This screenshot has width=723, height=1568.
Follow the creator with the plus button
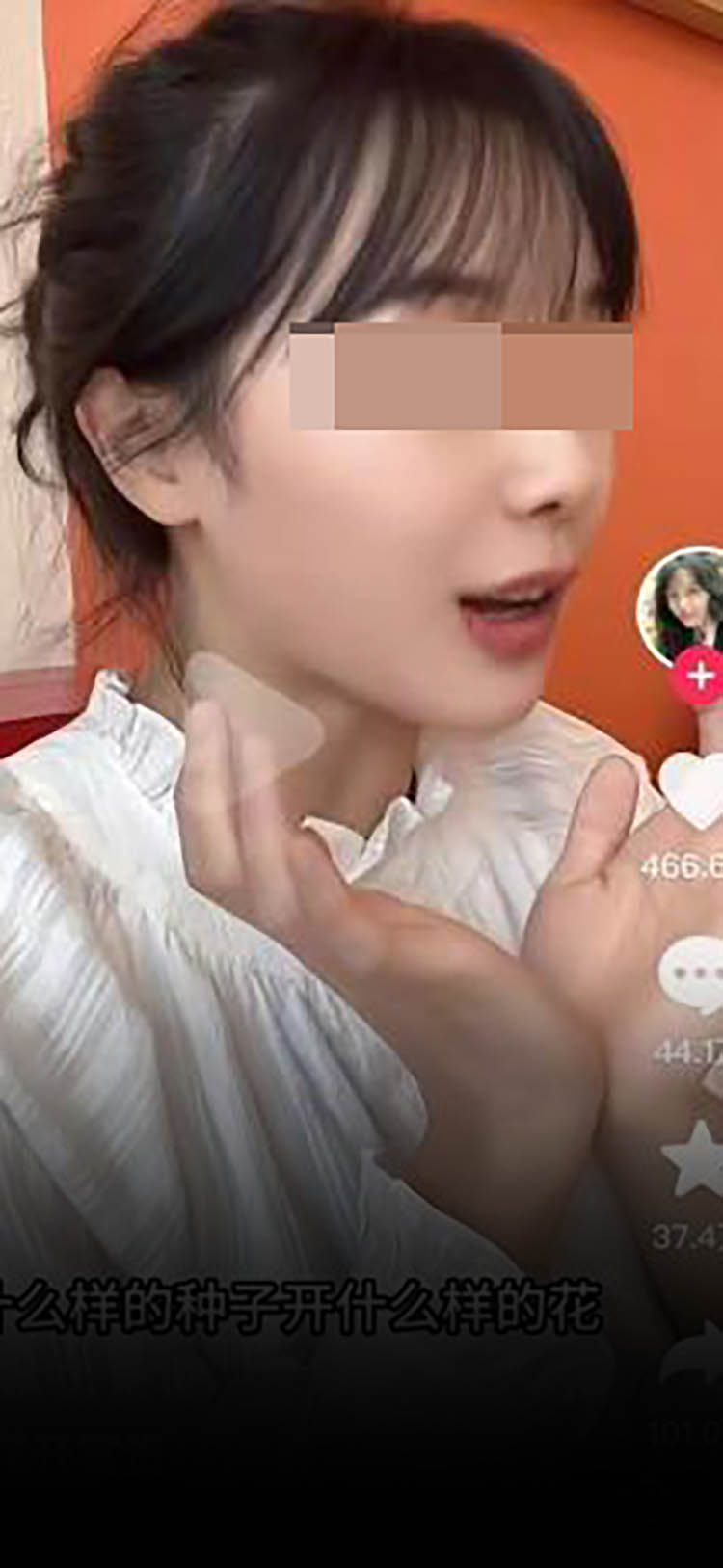[x=701, y=677]
